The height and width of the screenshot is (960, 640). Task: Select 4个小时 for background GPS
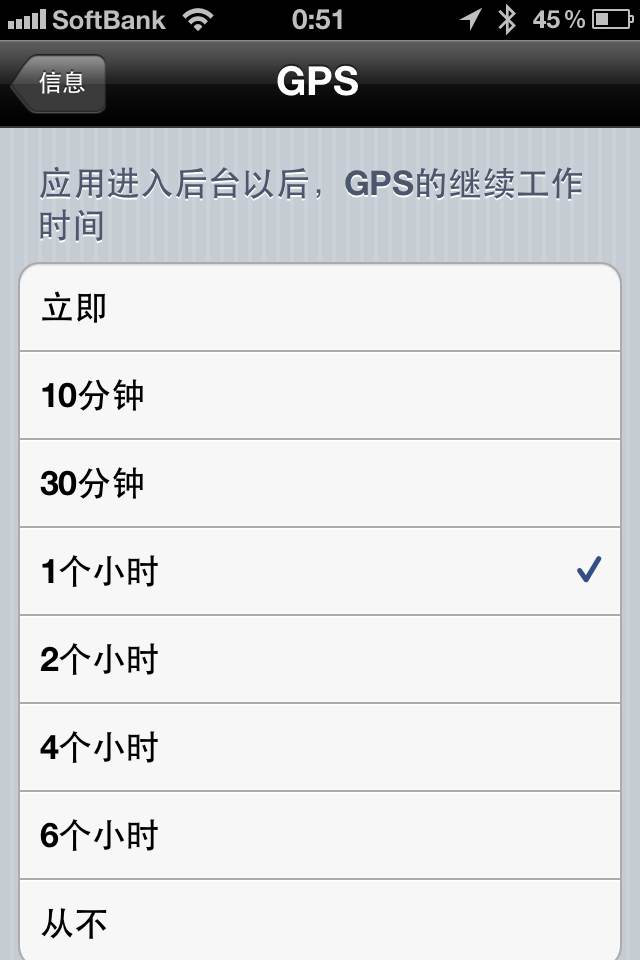tap(320, 748)
